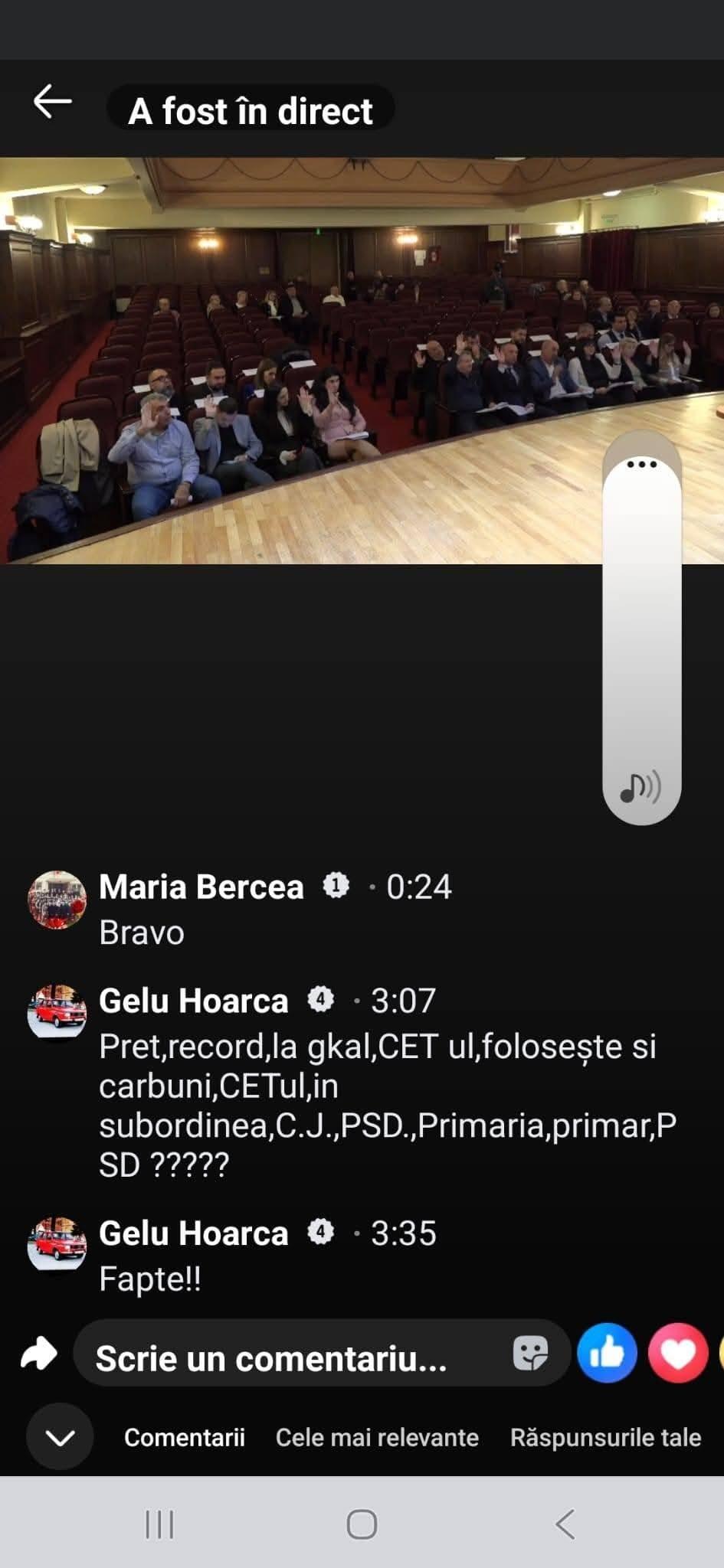The width and height of the screenshot is (724, 1568).
Task: Adjust the media volume slider
Action: pos(641,612)
